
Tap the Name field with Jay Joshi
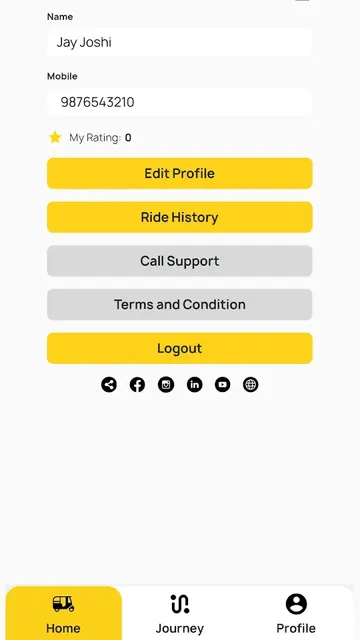[x=180, y=42]
